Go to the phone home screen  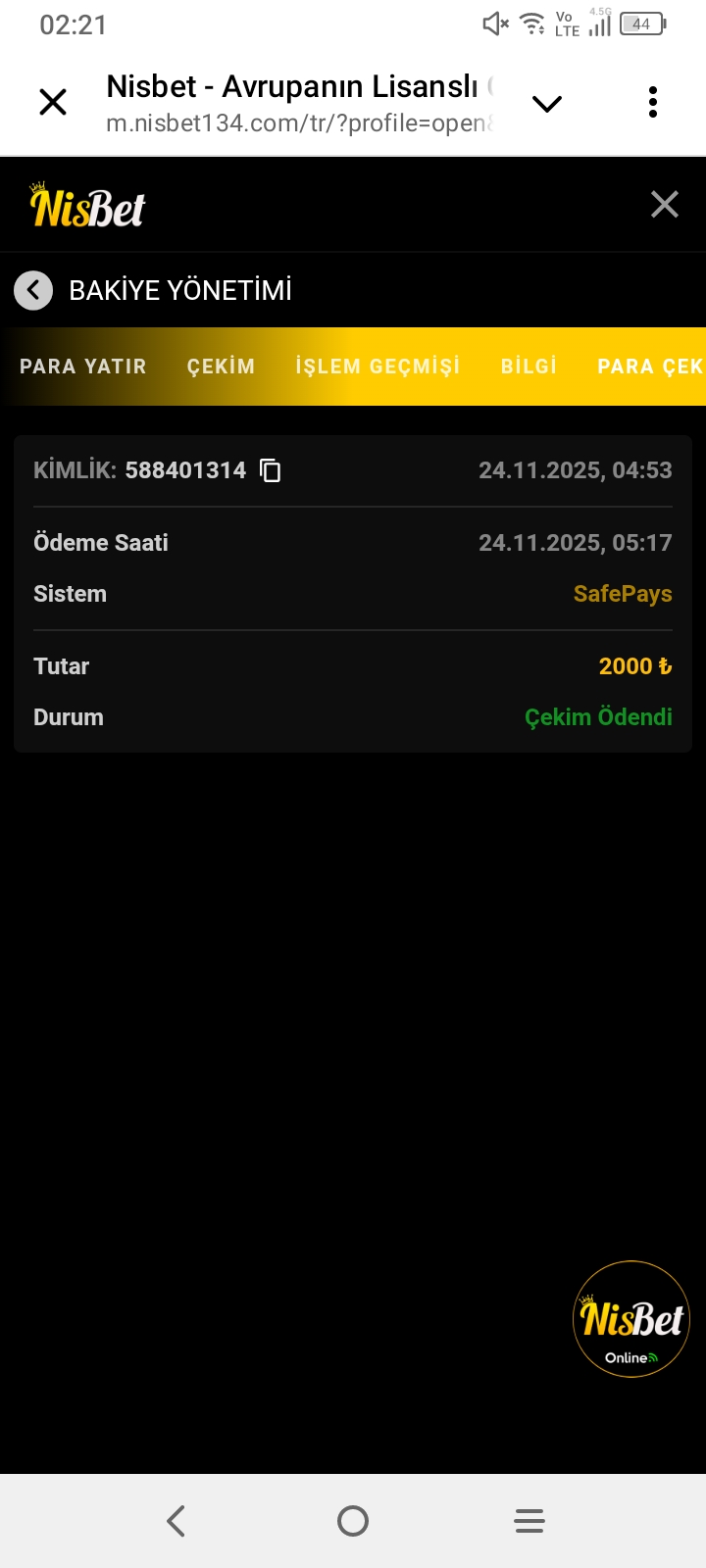(353, 1521)
